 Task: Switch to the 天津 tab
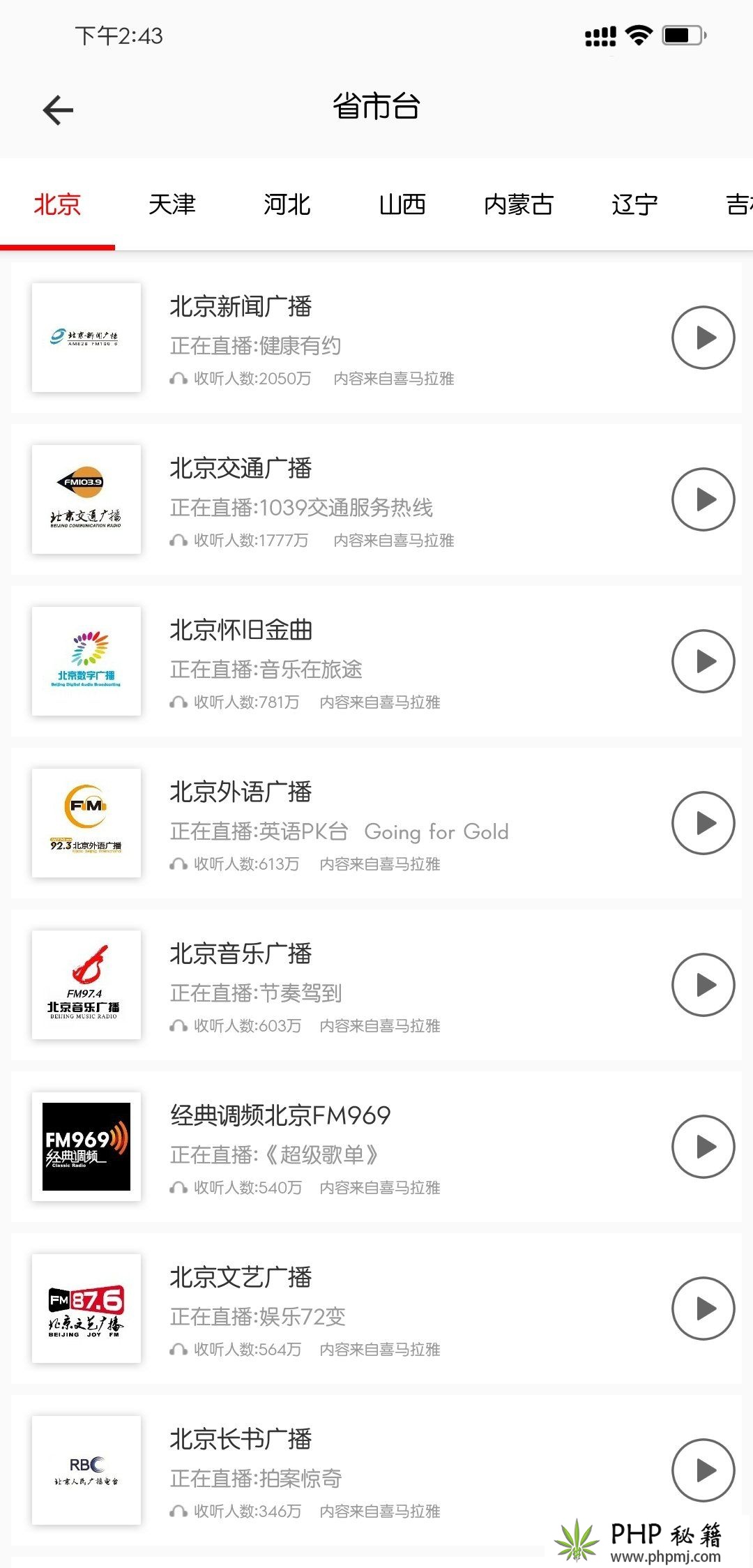172,204
